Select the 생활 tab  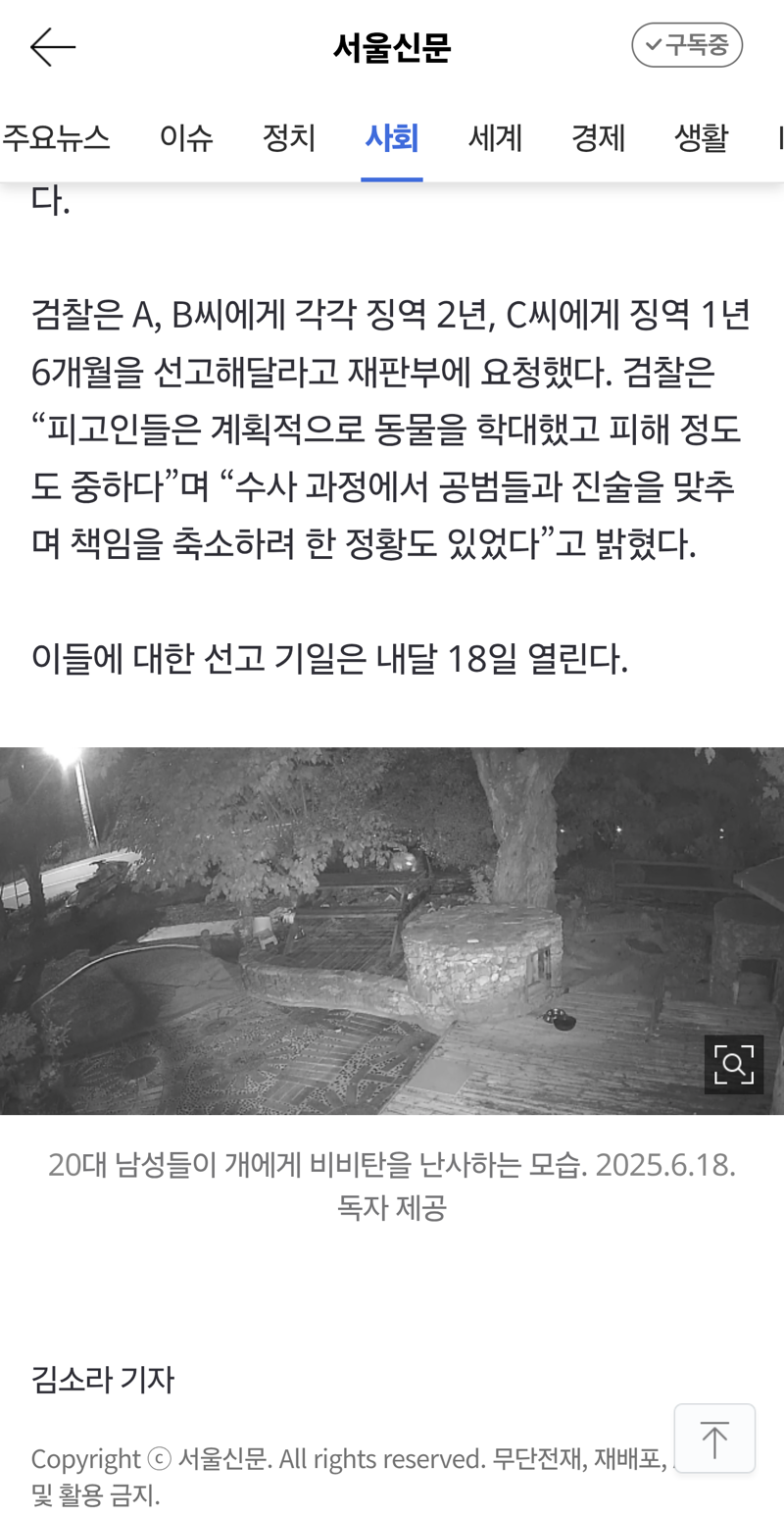pyautogui.click(x=701, y=138)
